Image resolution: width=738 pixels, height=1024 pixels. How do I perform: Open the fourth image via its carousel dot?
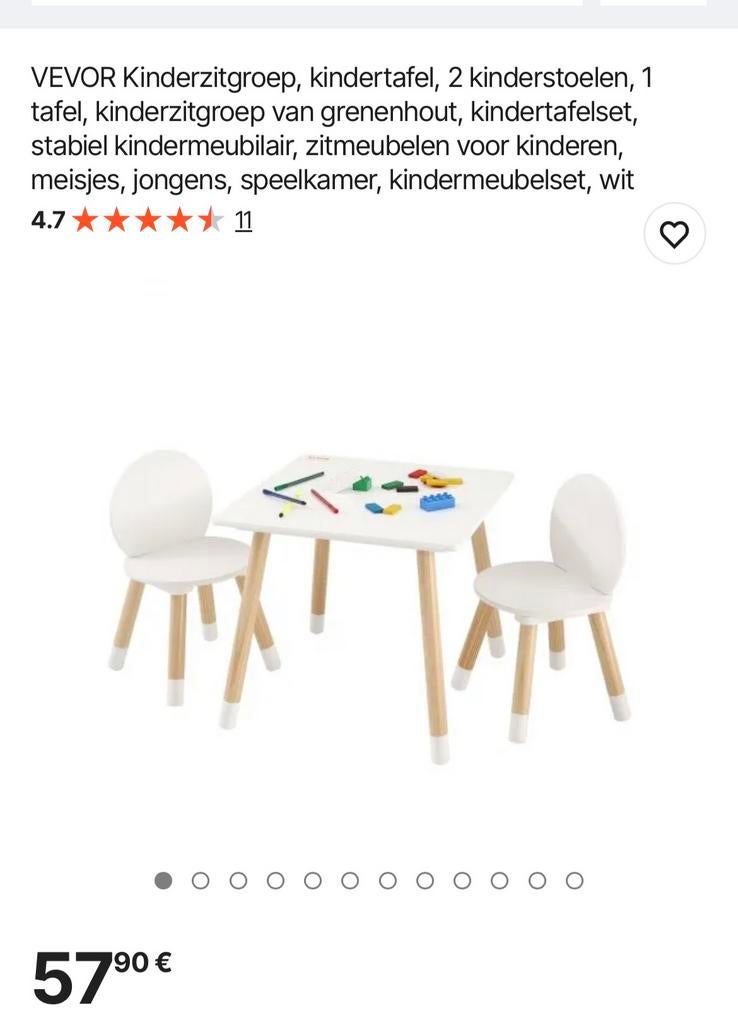click(273, 881)
